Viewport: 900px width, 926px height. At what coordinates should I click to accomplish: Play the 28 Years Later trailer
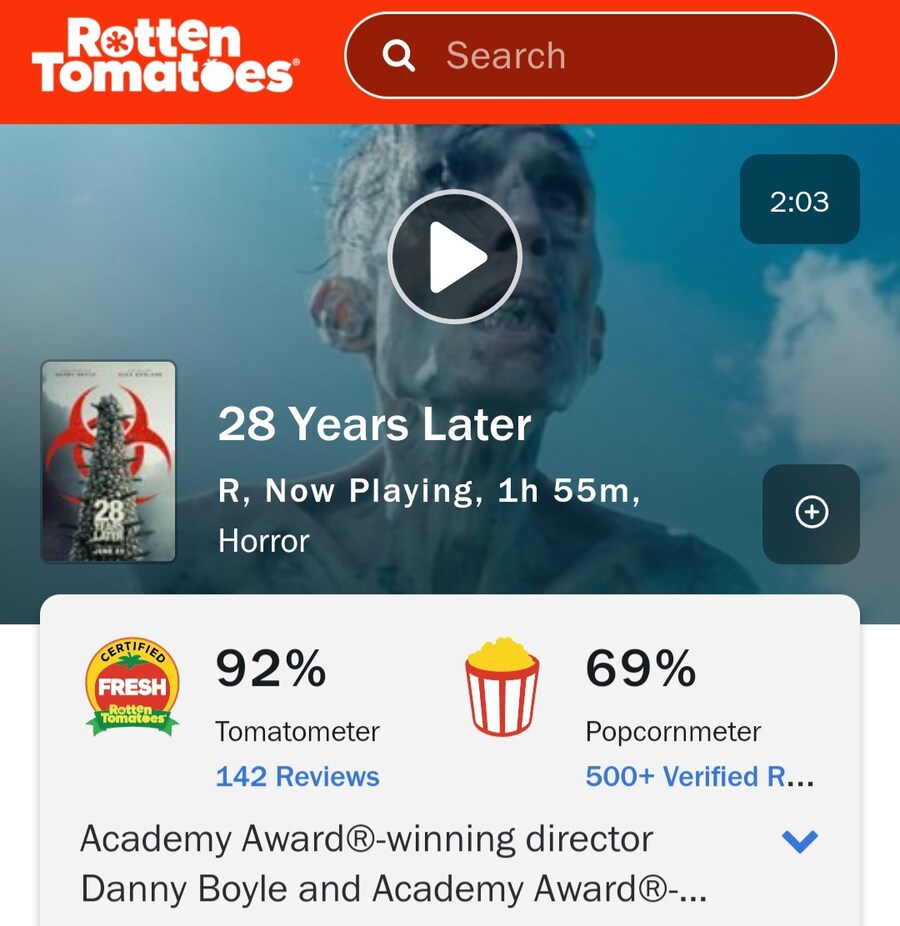(455, 256)
